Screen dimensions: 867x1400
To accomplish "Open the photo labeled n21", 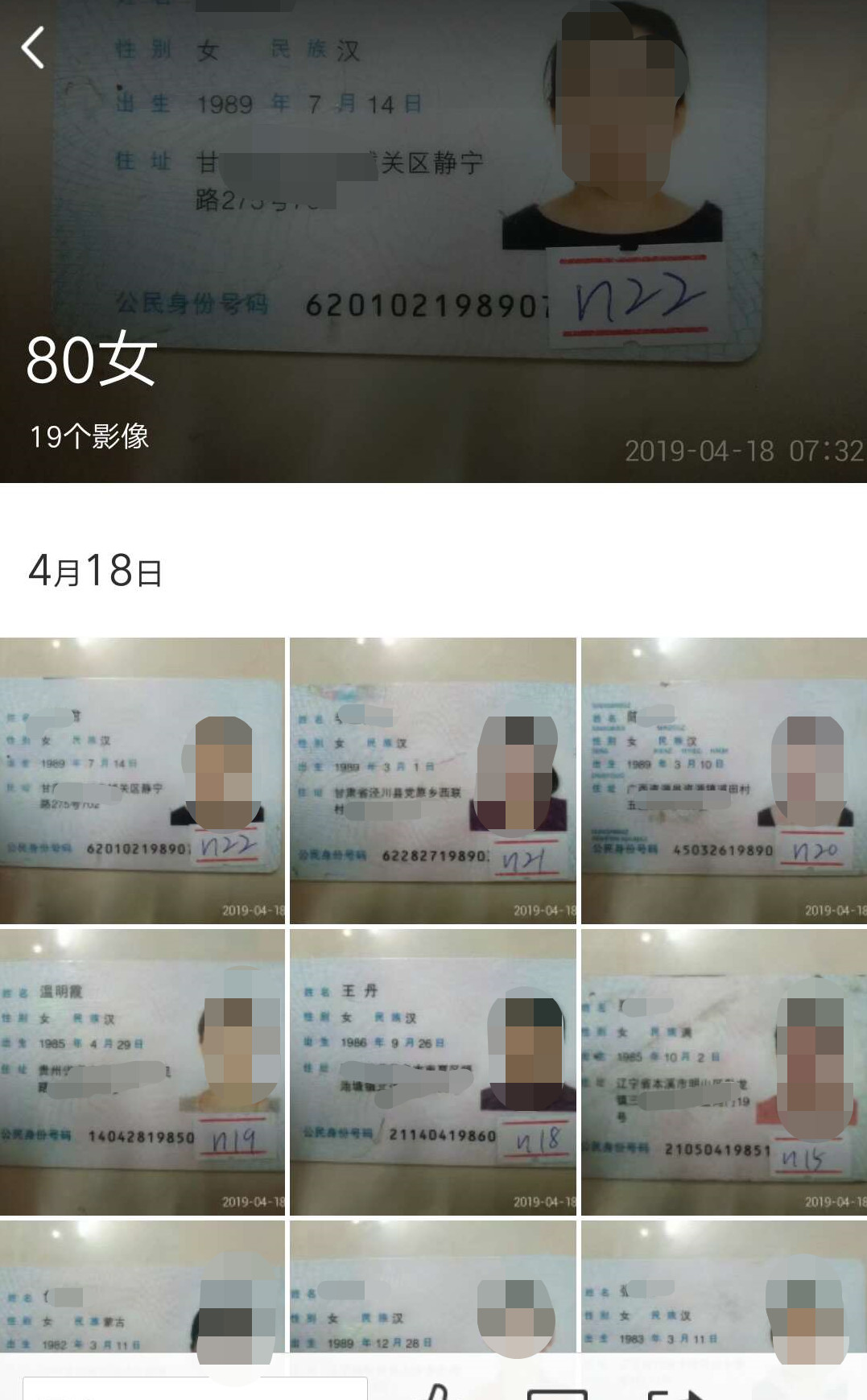I will click(x=433, y=780).
